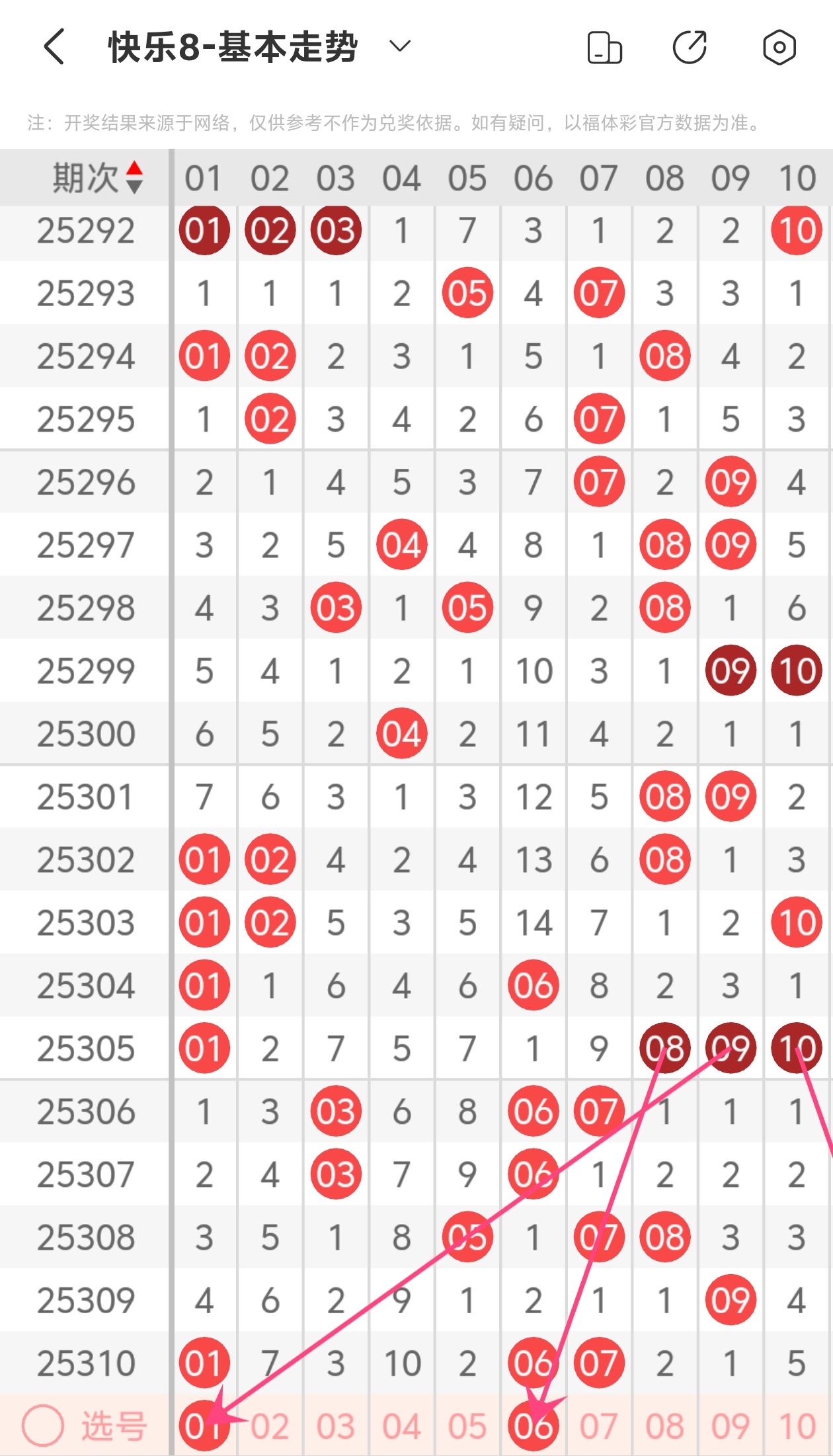
Task: Select number 09 in the 选号 row
Action: coord(731,1426)
